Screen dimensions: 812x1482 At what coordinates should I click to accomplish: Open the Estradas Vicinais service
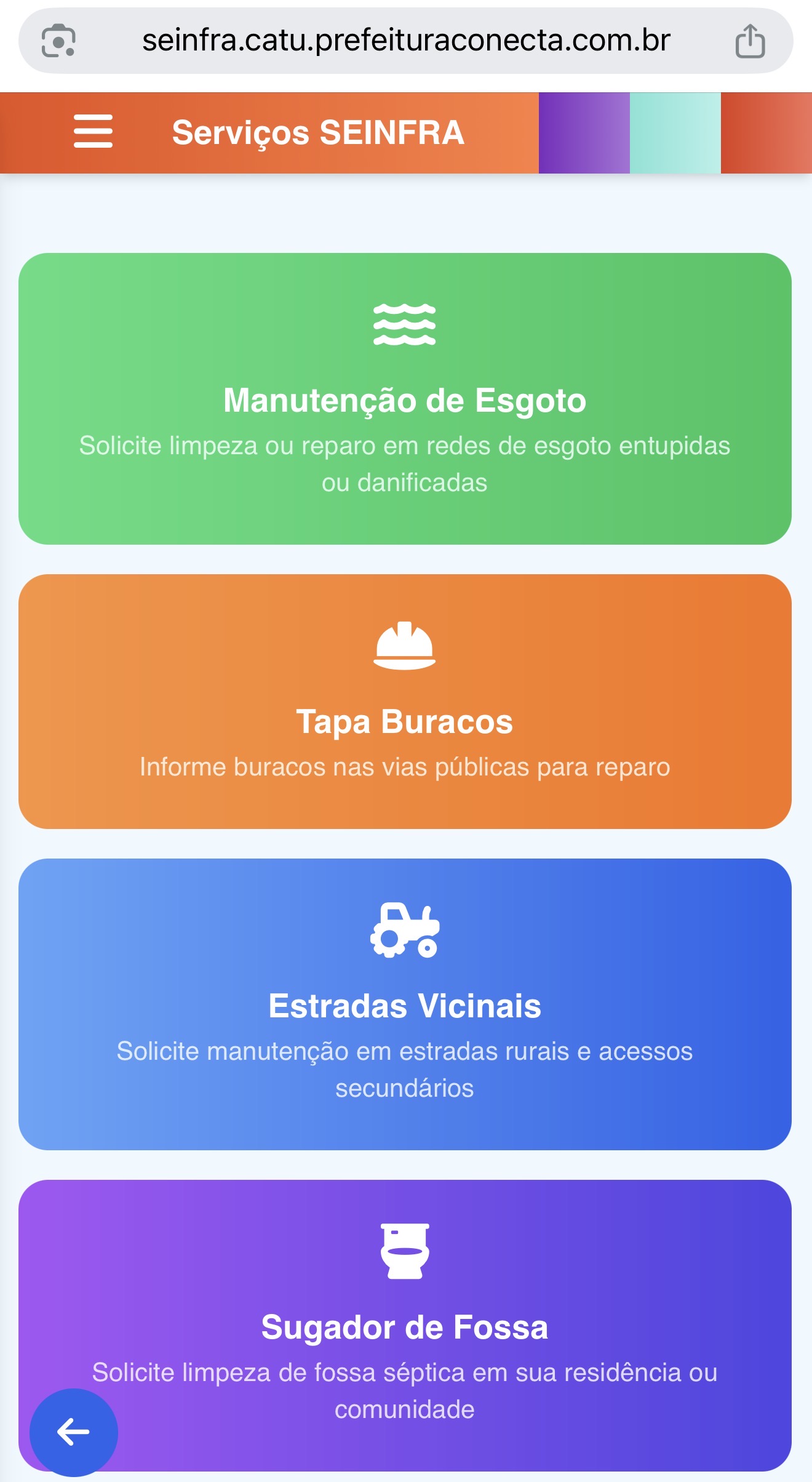pyautogui.click(x=405, y=1004)
